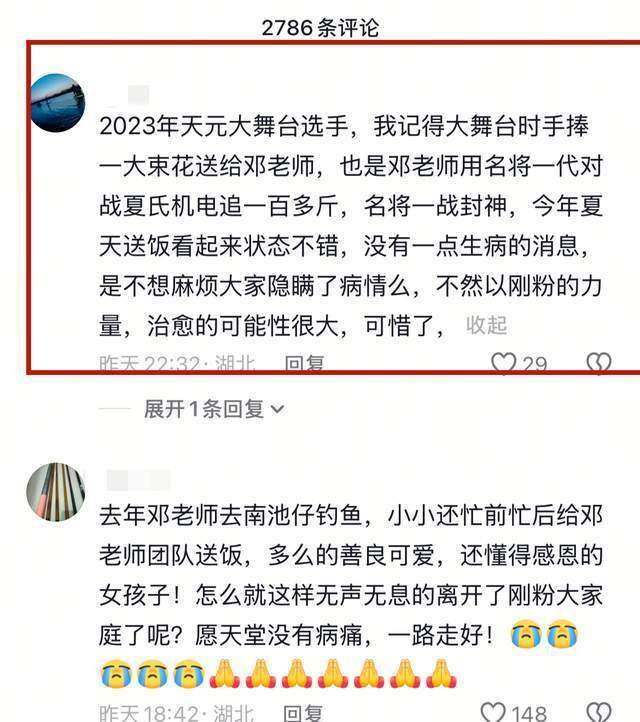Collapse the long comment with 收起
Image resolution: width=640 pixels, height=722 pixels.
click(x=487, y=325)
